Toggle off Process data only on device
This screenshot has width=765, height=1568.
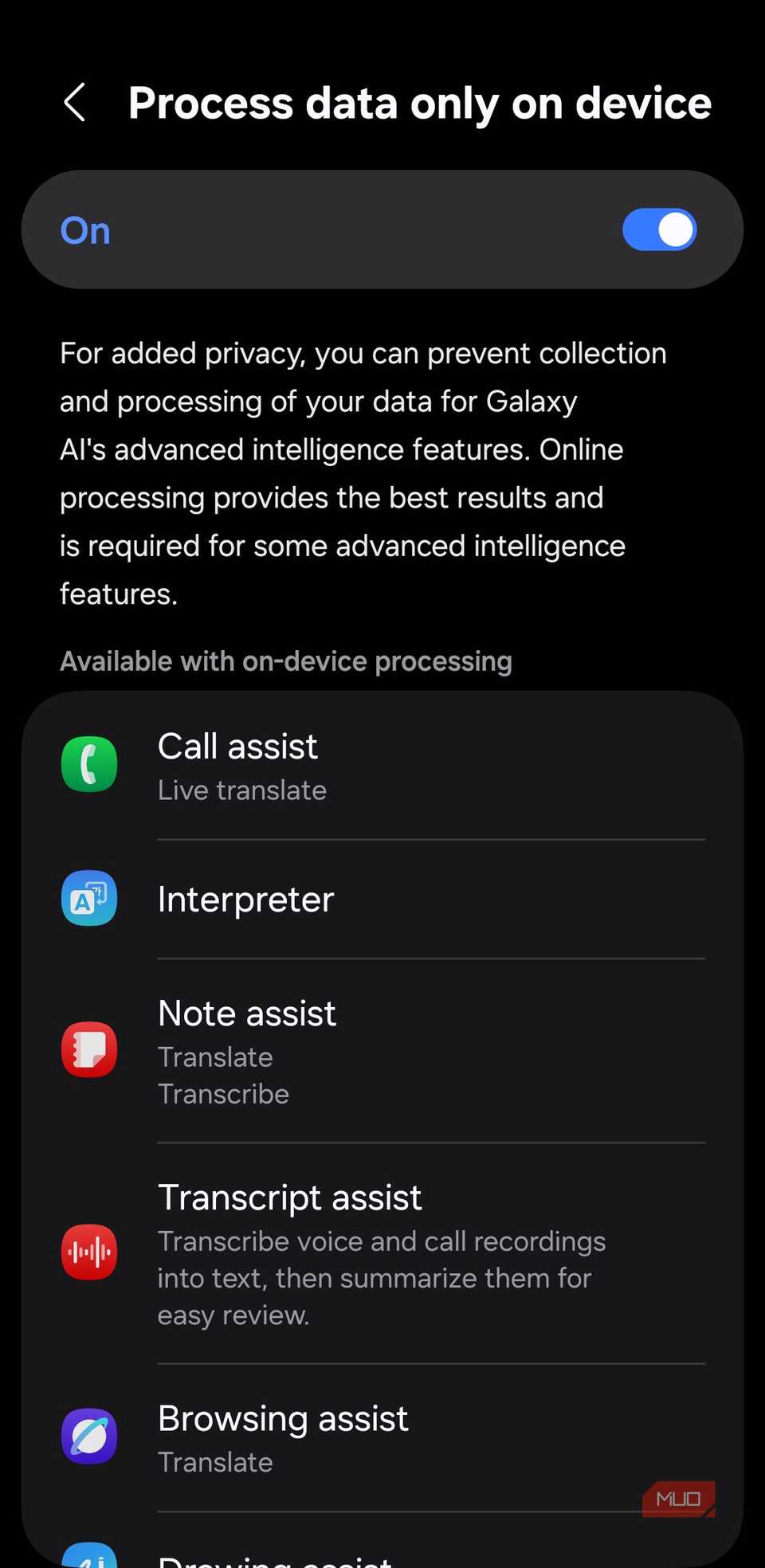(659, 229)
